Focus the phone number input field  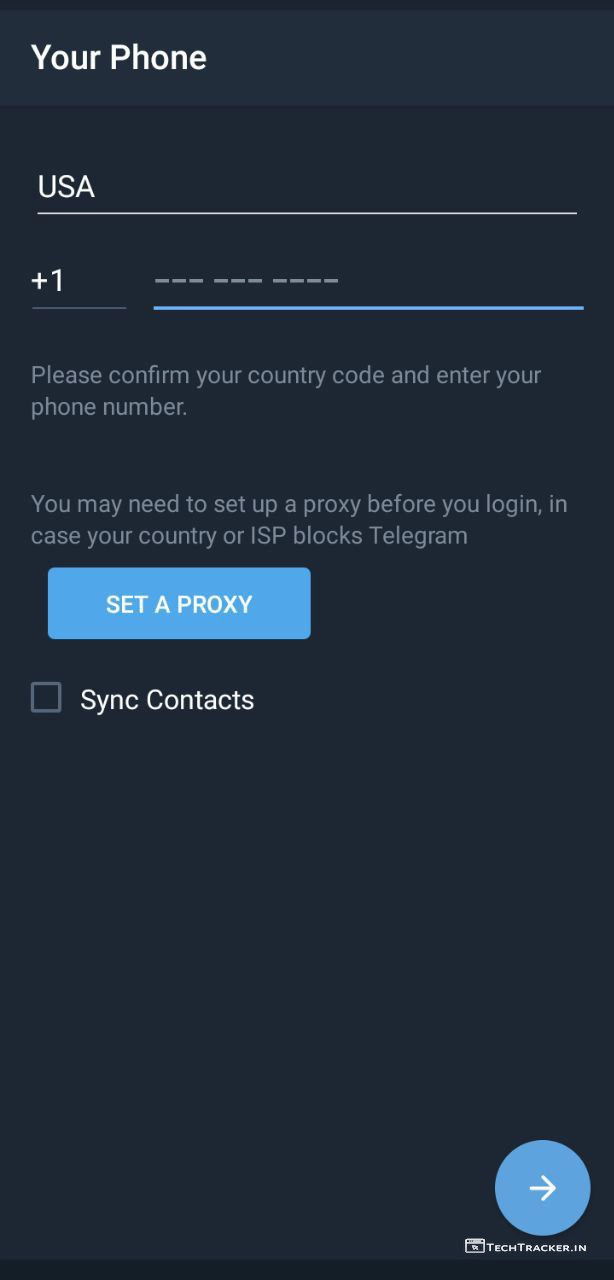367,281
